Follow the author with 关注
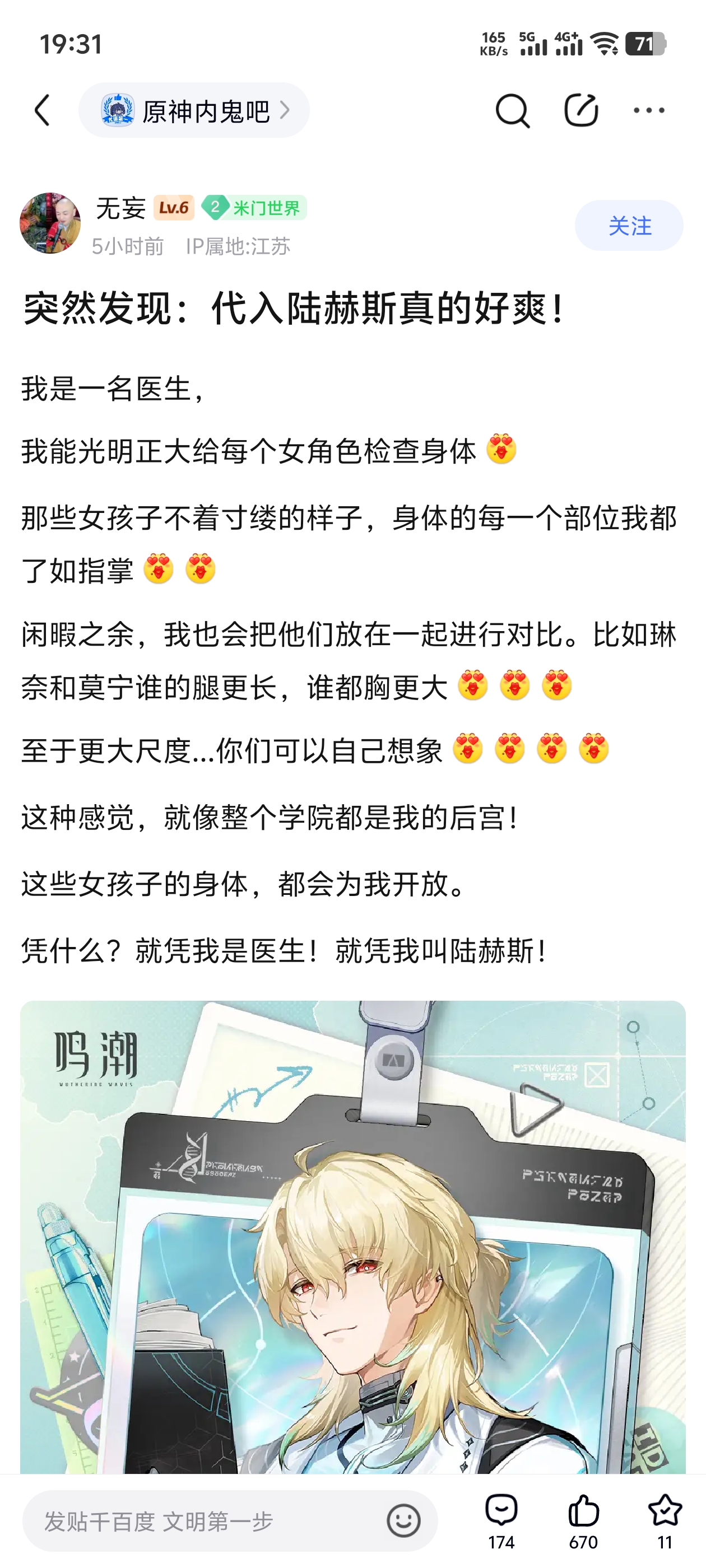706x1568 pixels. pos(629,225)
